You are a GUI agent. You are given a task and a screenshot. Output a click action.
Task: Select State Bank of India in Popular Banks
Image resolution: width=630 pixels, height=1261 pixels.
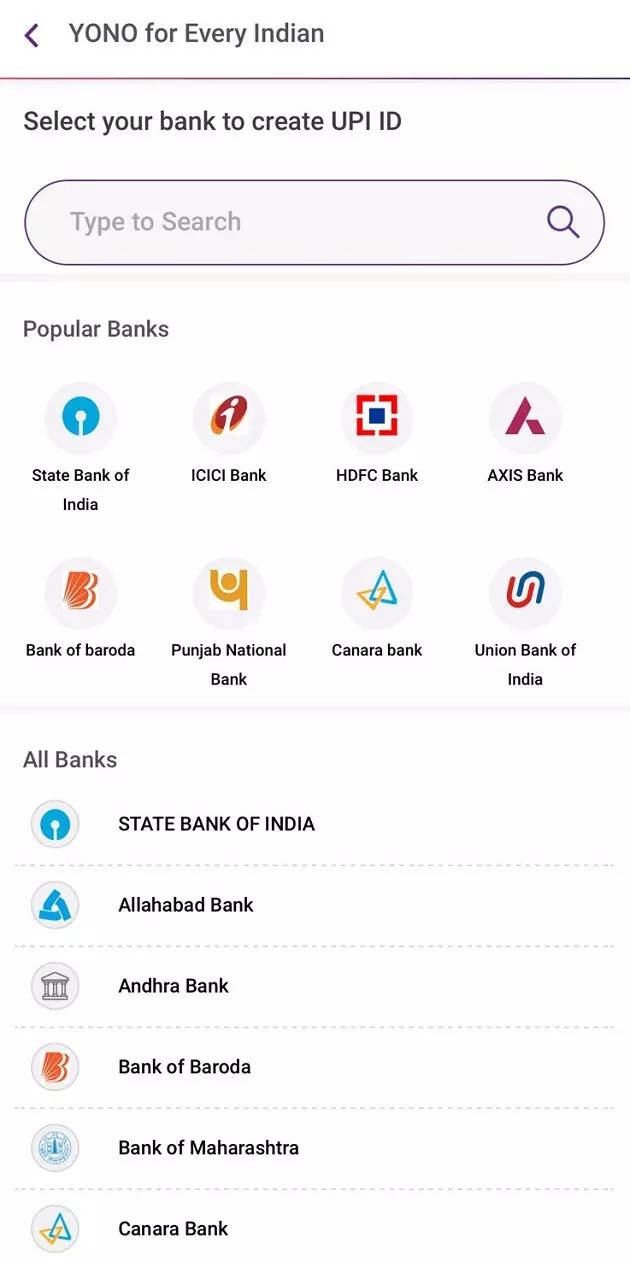81,418
